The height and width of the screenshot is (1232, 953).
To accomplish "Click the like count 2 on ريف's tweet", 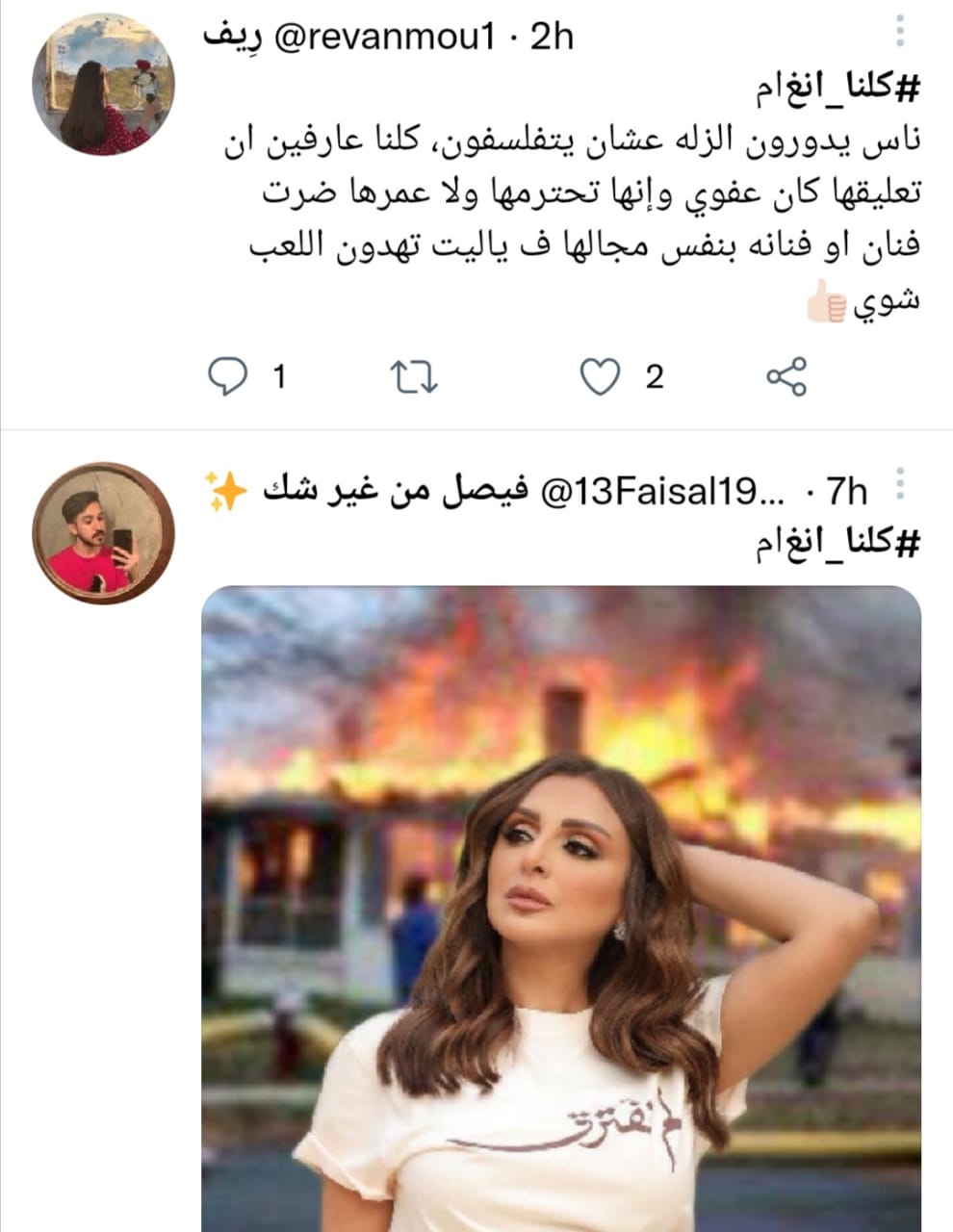I will [x=655, y=376].
